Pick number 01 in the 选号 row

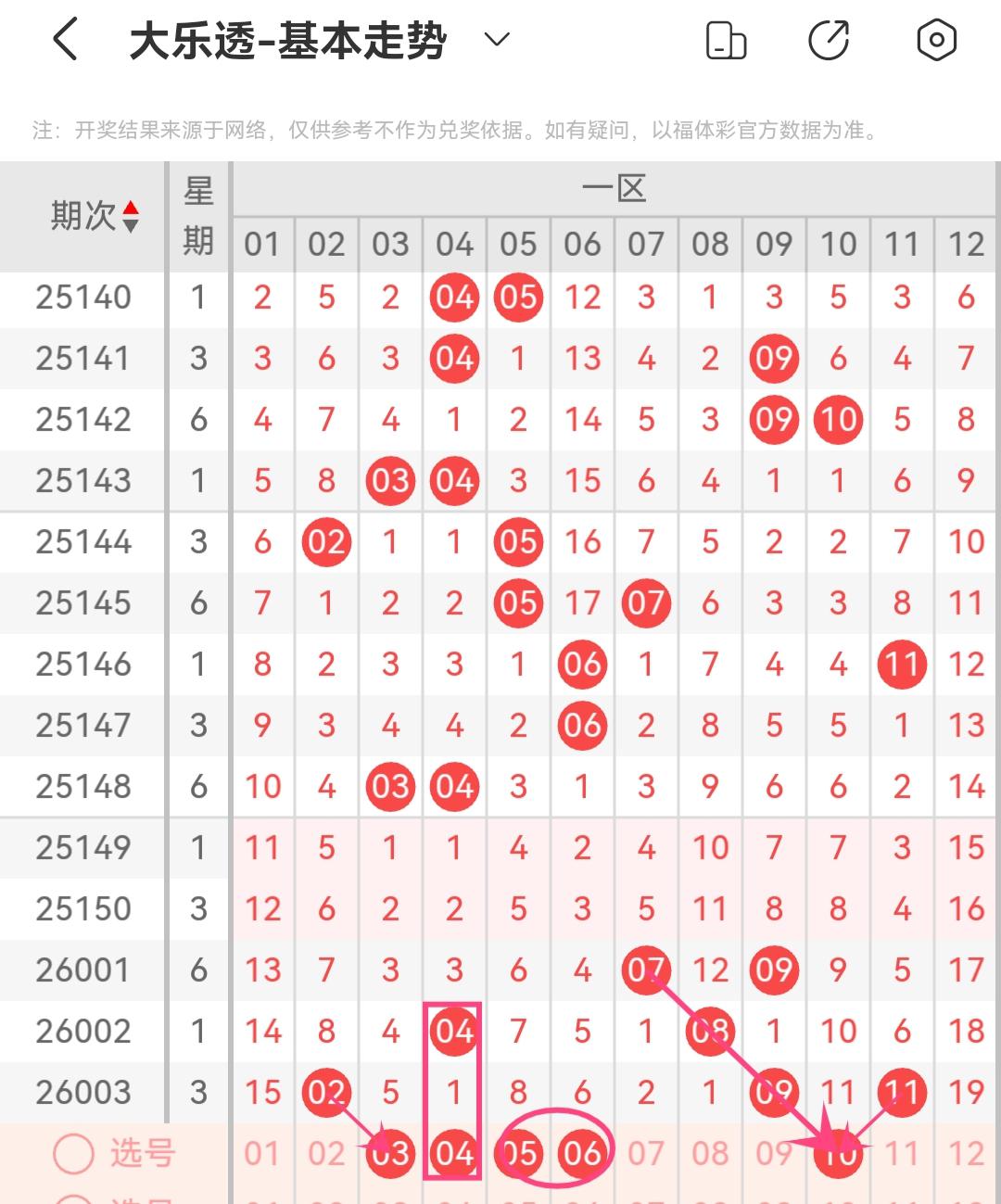262,1154
